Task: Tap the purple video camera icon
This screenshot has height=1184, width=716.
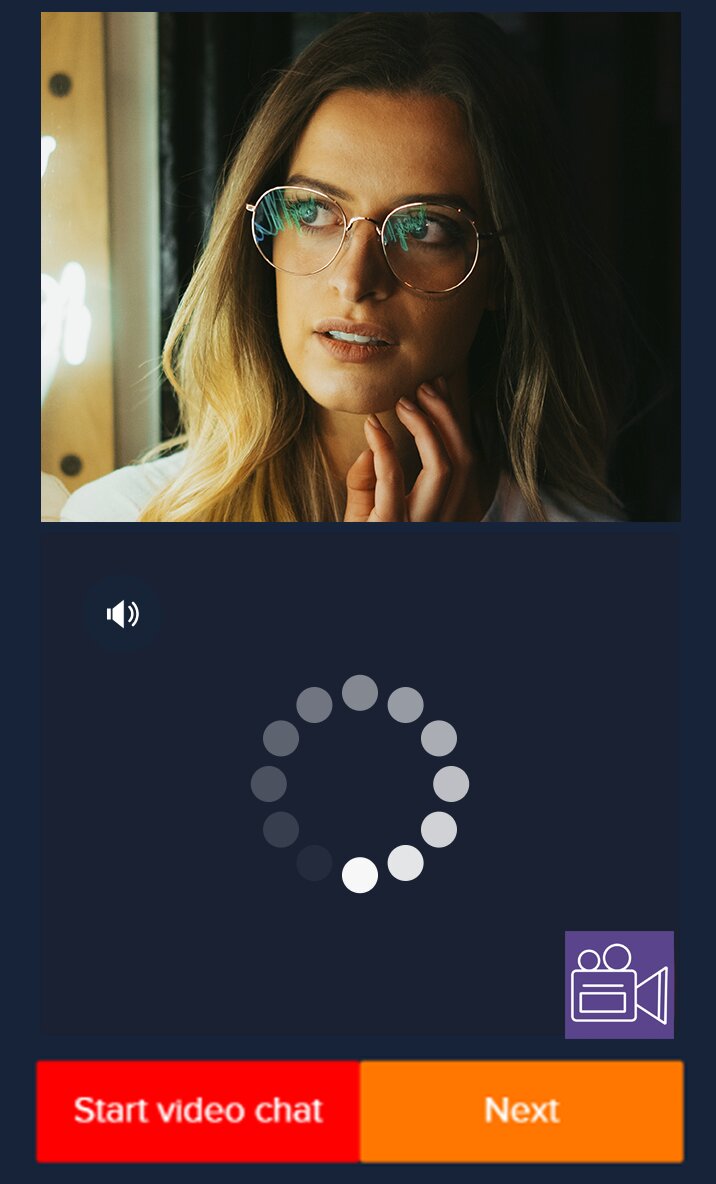Action: pyautogui.click(x=619, y=985)
